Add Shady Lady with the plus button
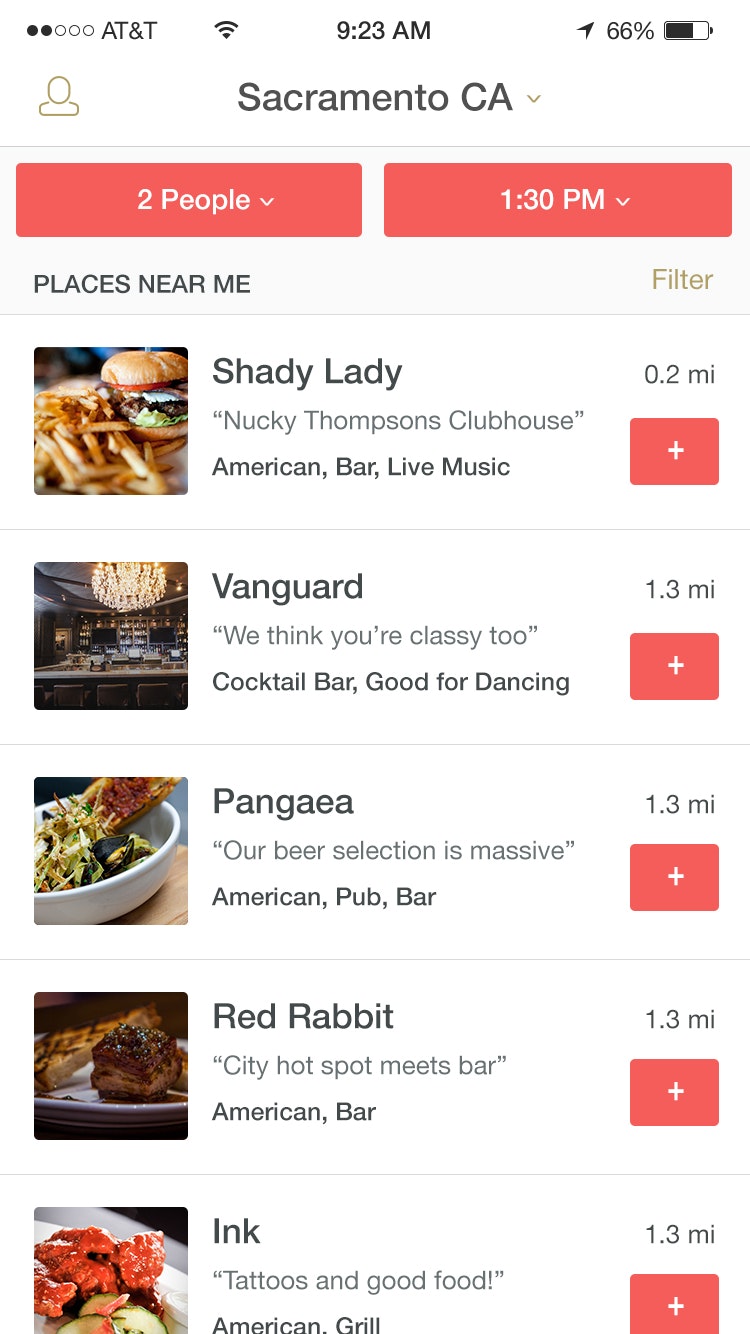Screen dimensions: 750x1334 click(x=674, y=451)
